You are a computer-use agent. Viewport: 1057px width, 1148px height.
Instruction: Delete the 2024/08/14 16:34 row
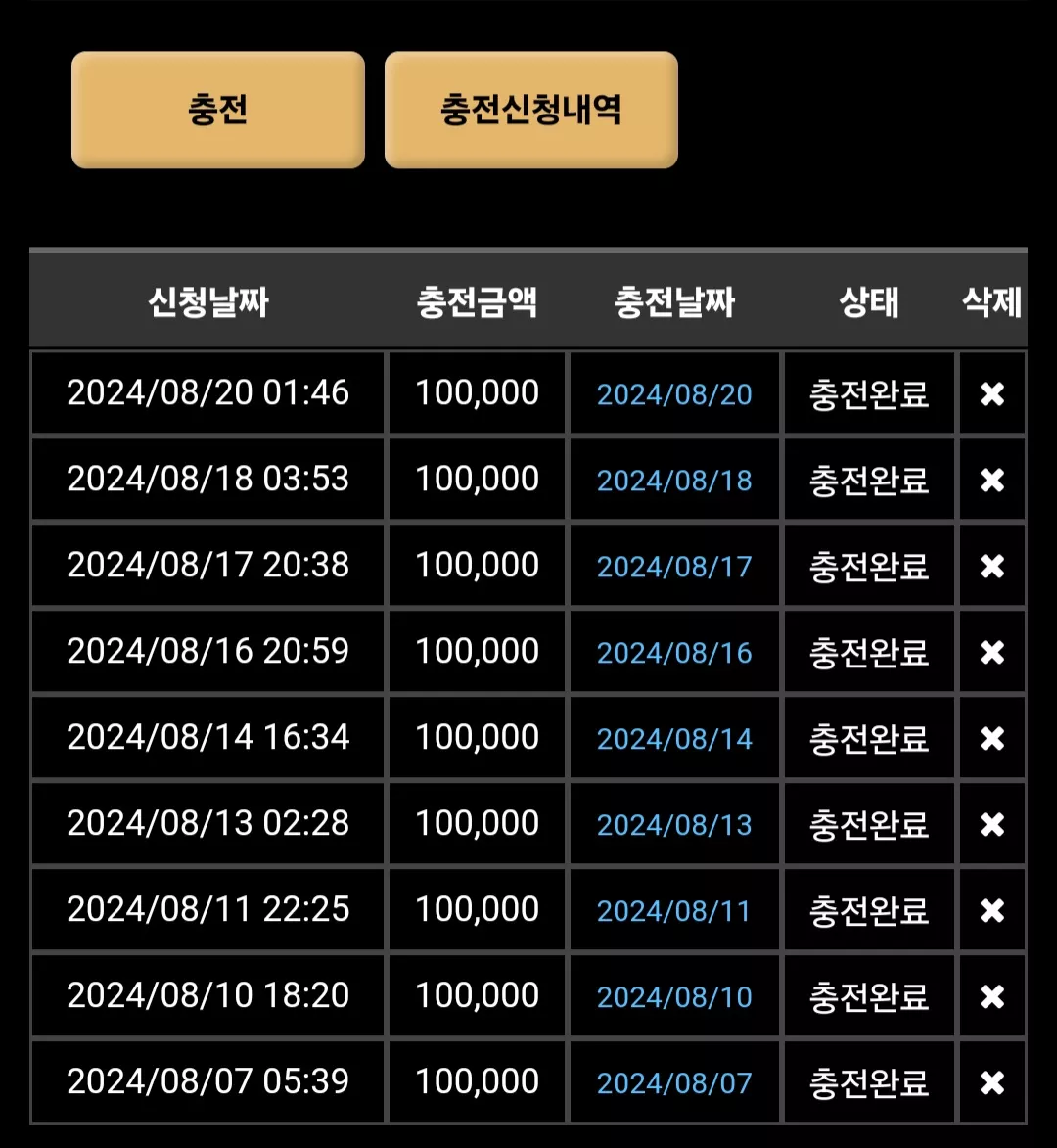[991, 738]
